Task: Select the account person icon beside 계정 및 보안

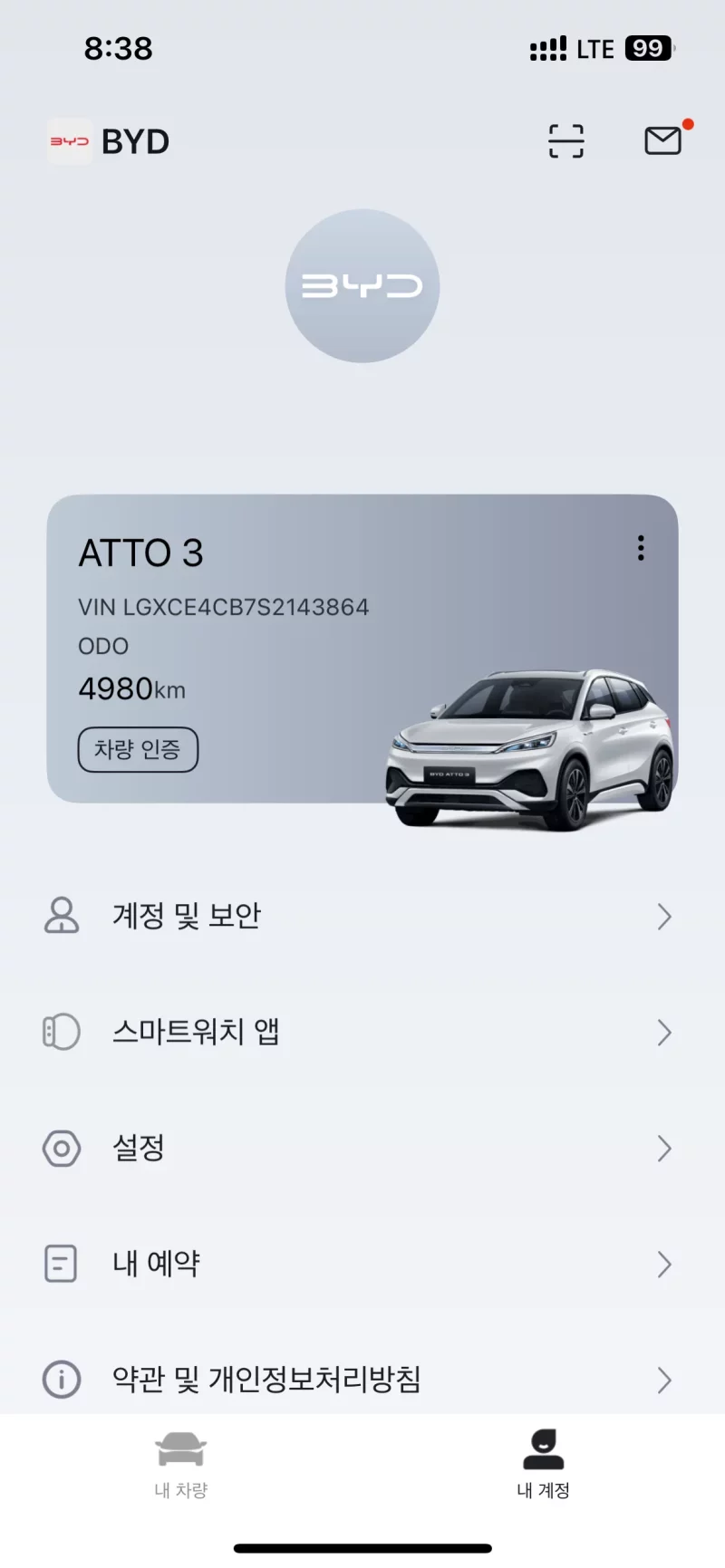Action: pos(61,917)
